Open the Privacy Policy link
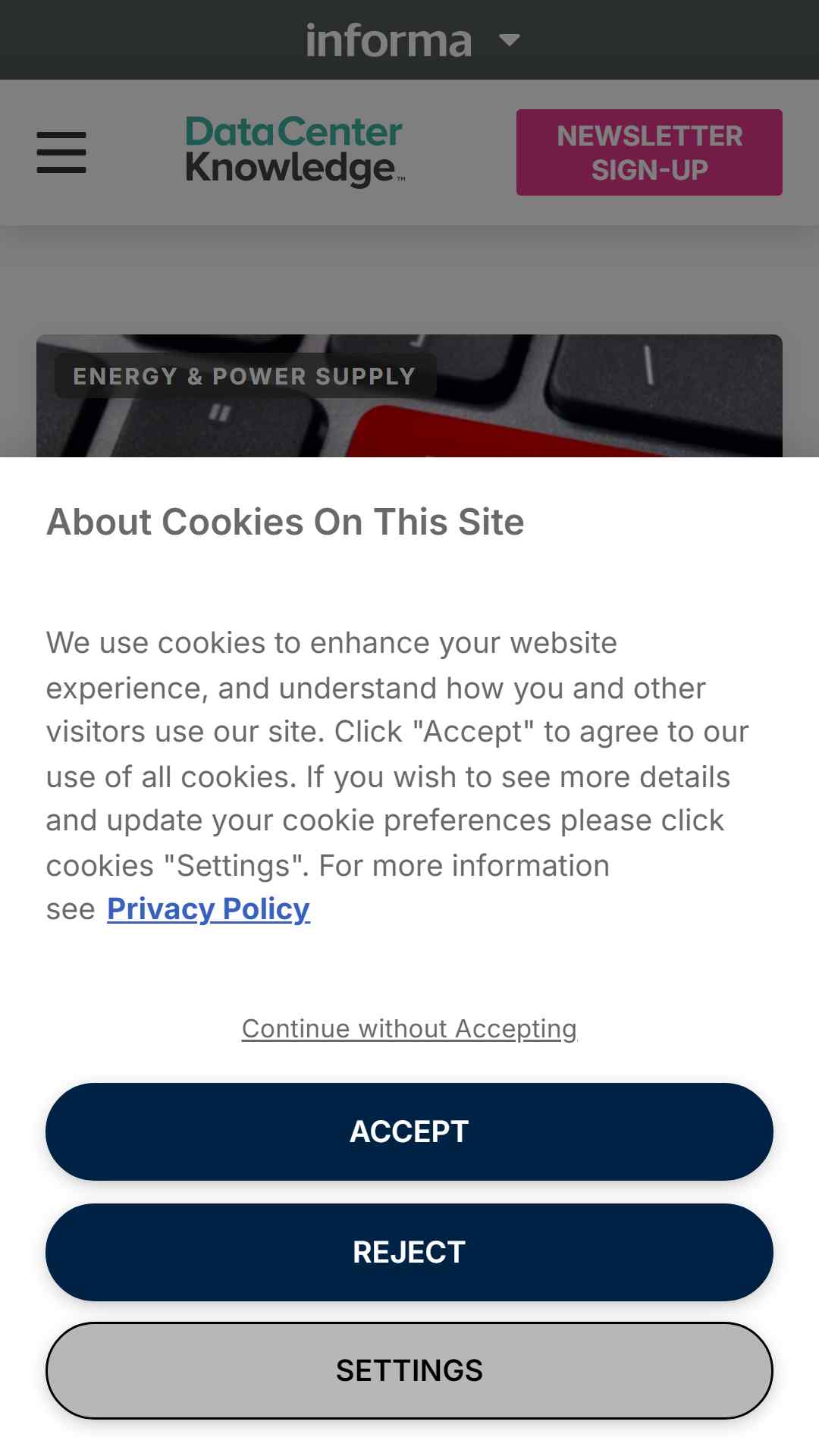The width and height of the screenshot is (819, 1456). click(209, 908)
